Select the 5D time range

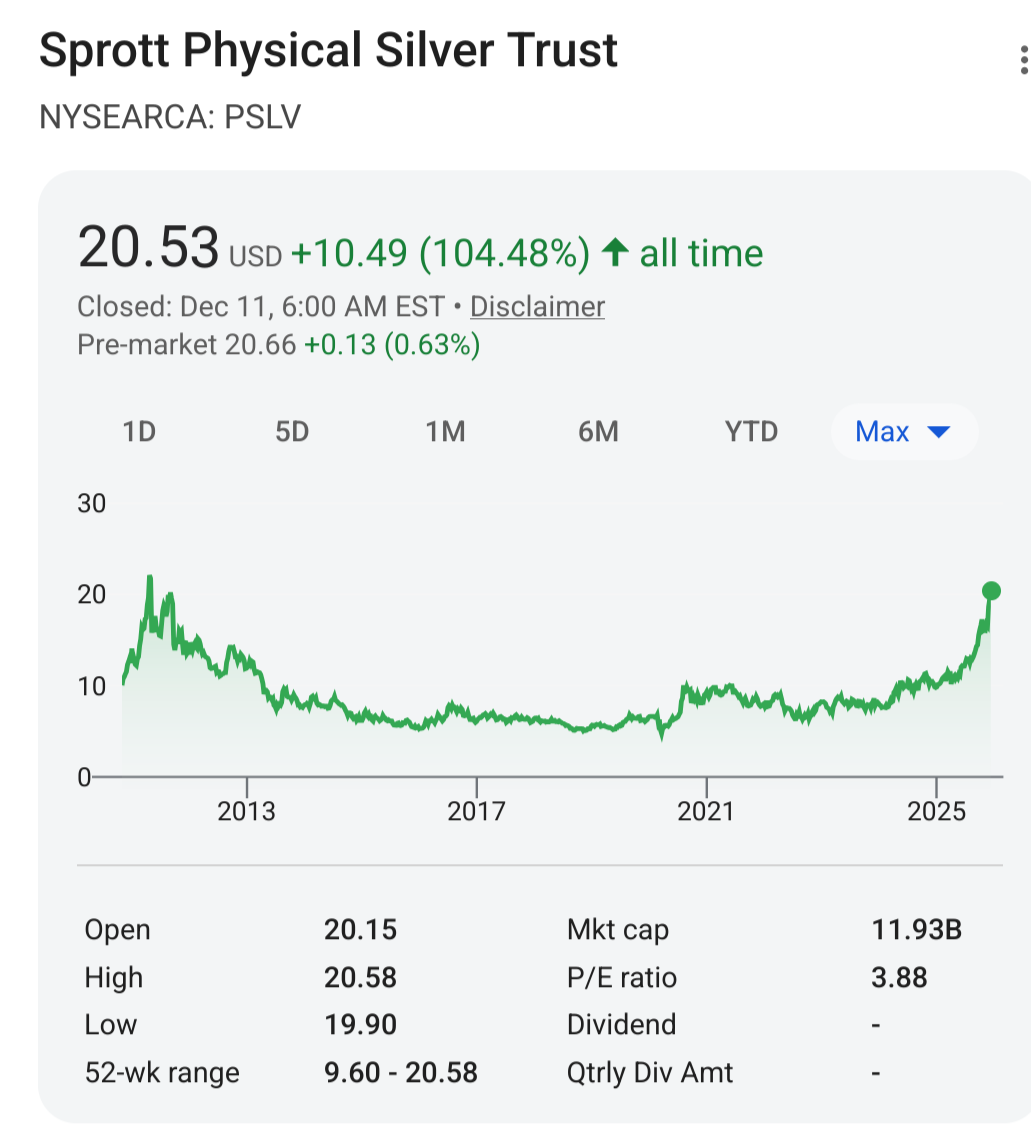coord(292,432)
